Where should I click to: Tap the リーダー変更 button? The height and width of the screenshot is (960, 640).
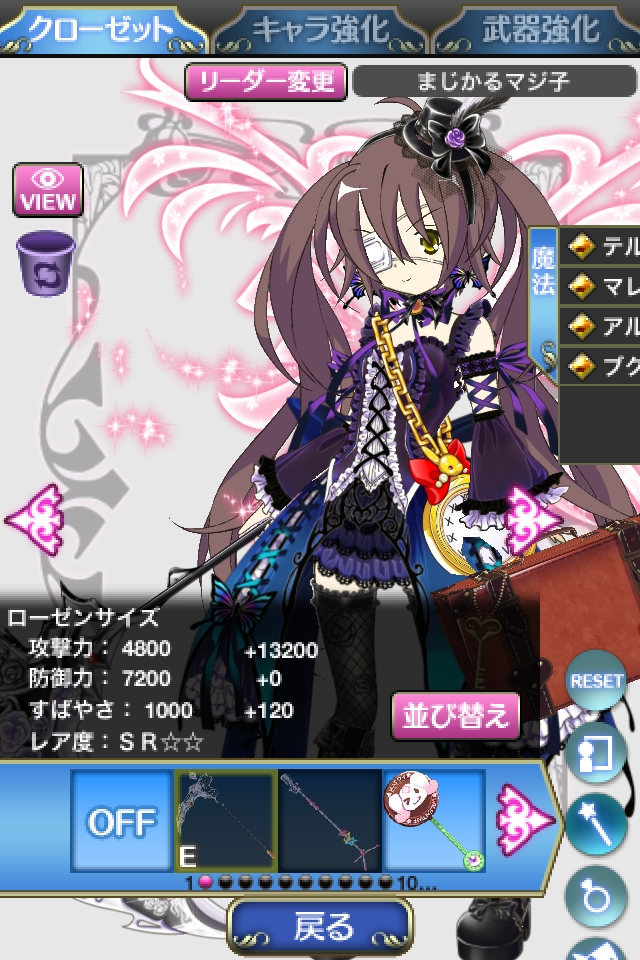tap(266, 81)
